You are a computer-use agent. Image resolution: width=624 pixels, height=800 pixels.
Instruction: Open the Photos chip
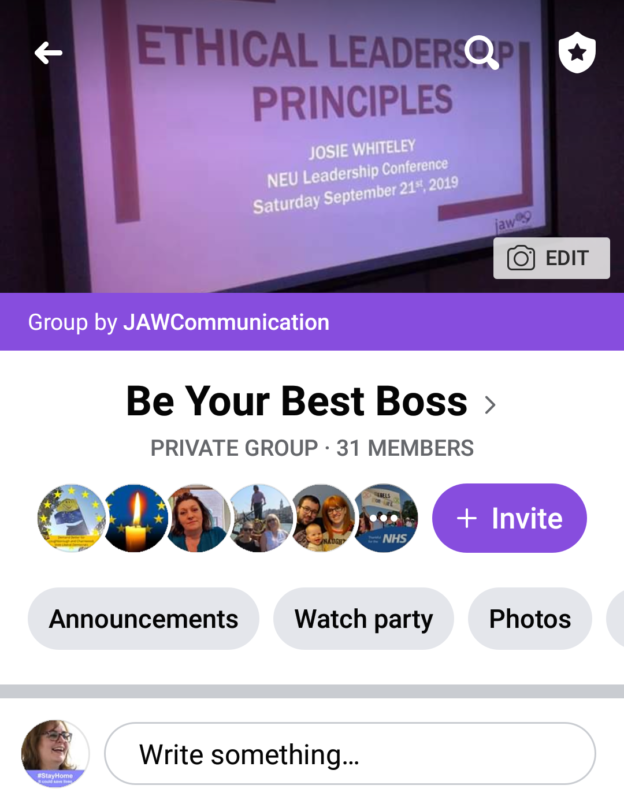point(530,619)
